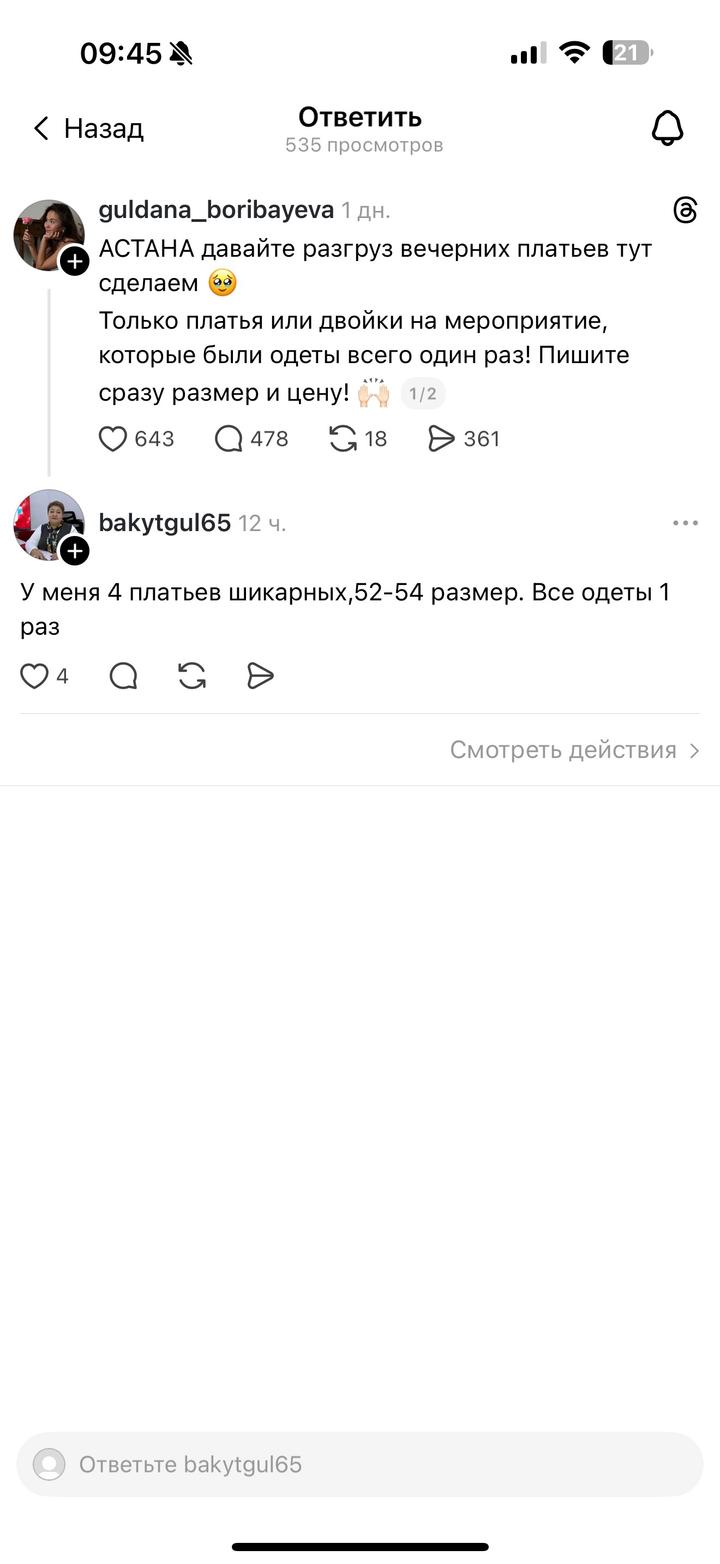Share bakytgul65's reply

pos(260,676)
